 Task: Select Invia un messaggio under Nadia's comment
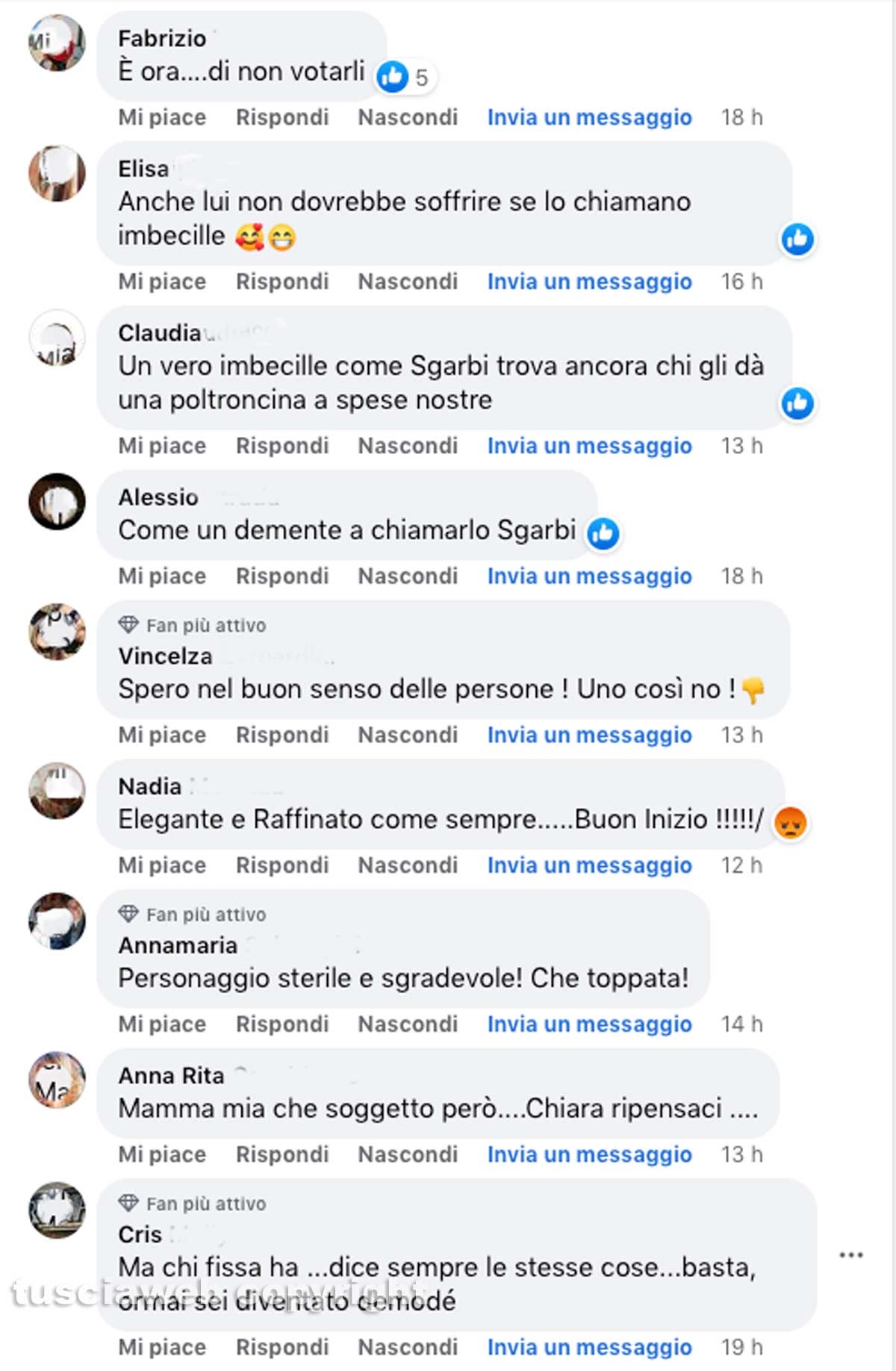588,865
